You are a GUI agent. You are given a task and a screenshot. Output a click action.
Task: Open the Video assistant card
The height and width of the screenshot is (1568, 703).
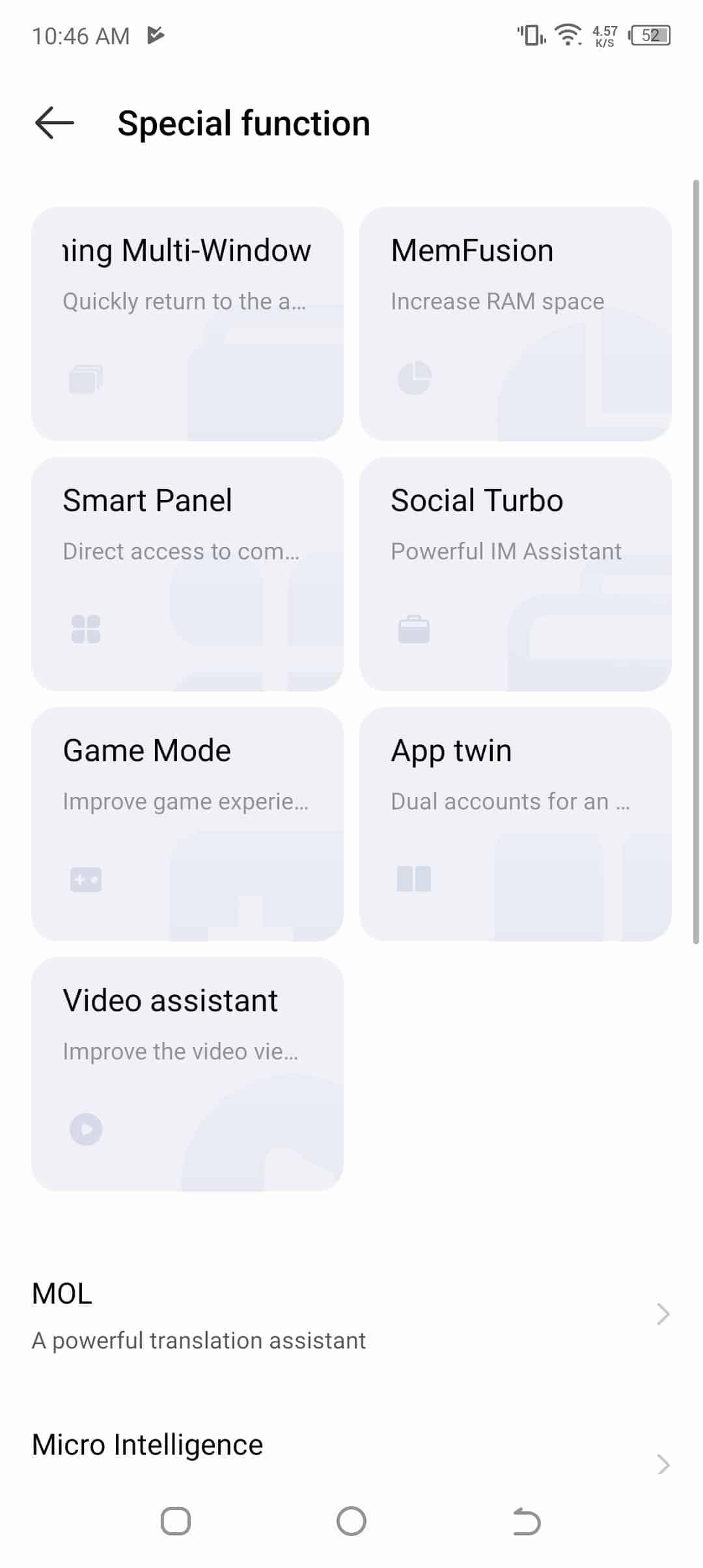[187, 1074]
